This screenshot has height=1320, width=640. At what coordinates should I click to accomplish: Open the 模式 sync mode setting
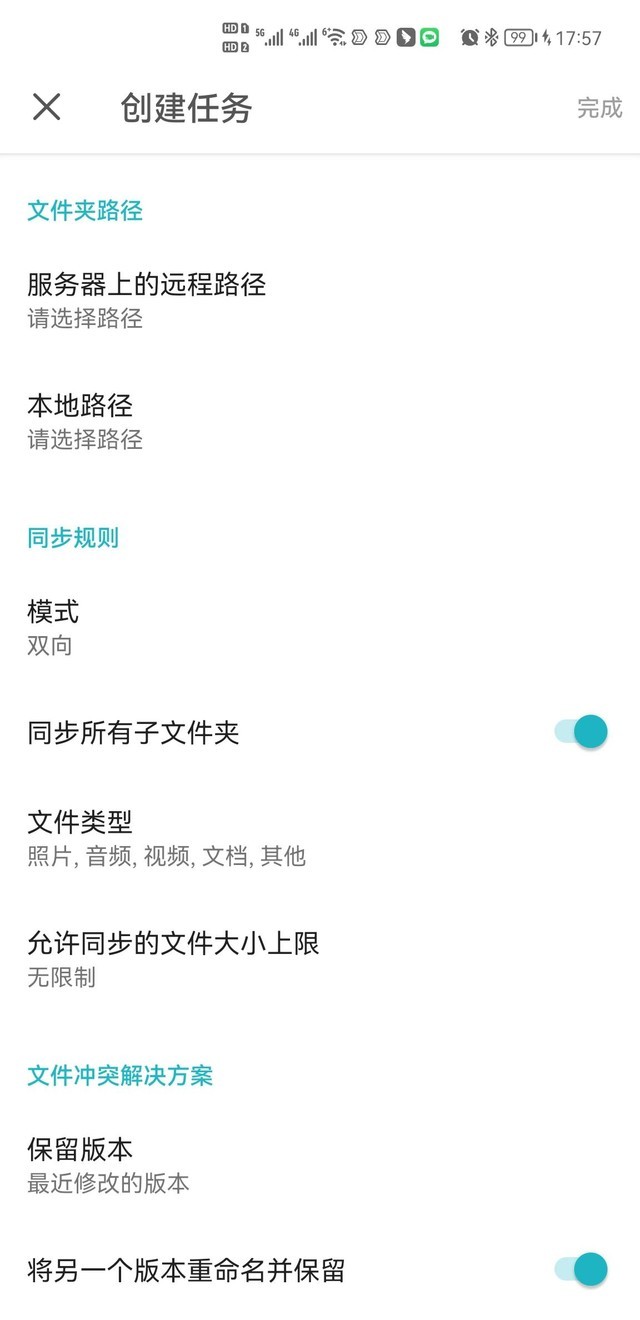click(x=55, y=627)
